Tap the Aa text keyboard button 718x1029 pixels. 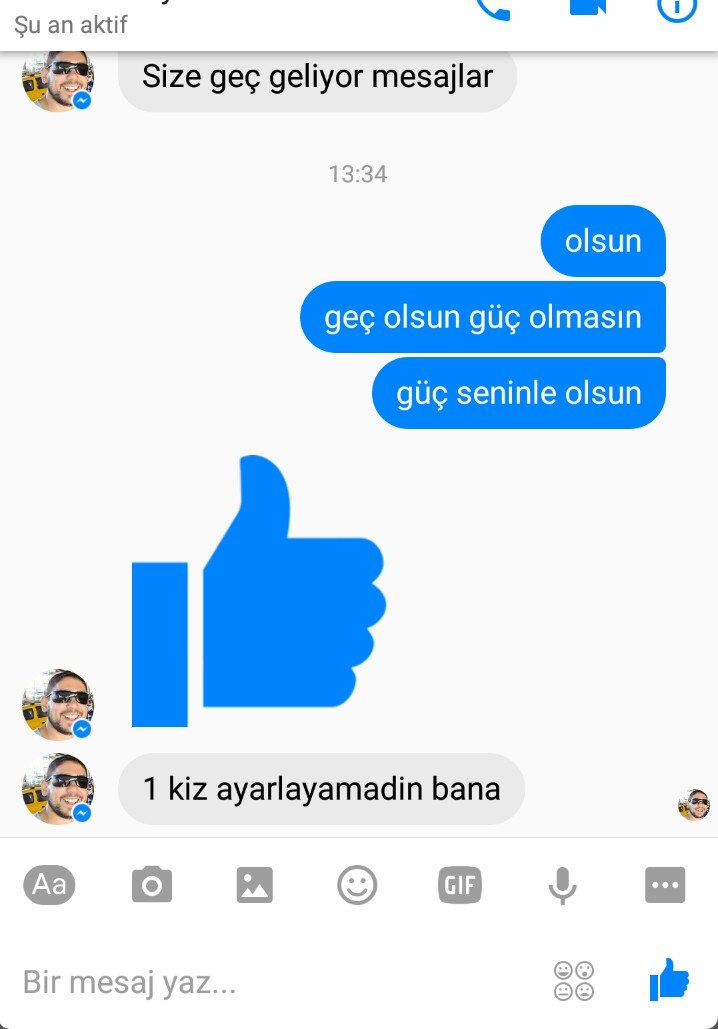tap(49, 884)
